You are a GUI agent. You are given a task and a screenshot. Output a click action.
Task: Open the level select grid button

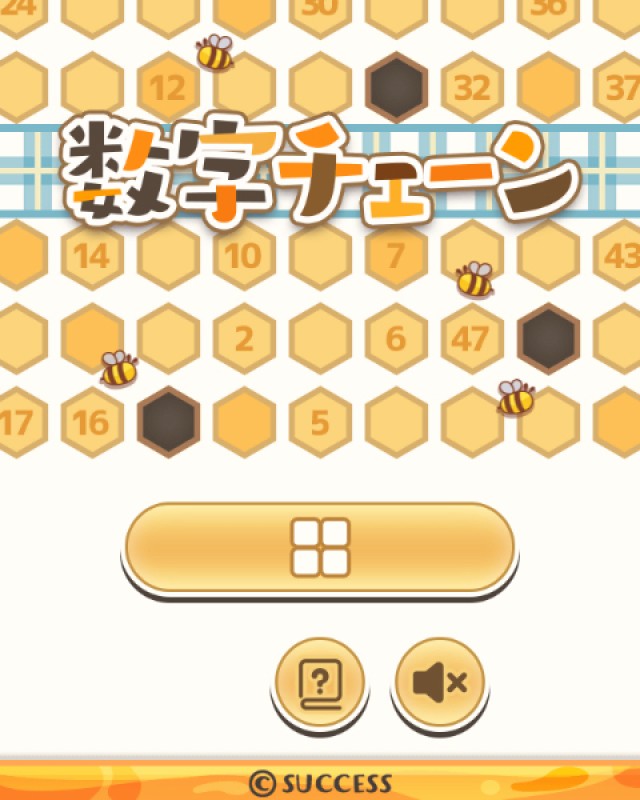(319, 548)
